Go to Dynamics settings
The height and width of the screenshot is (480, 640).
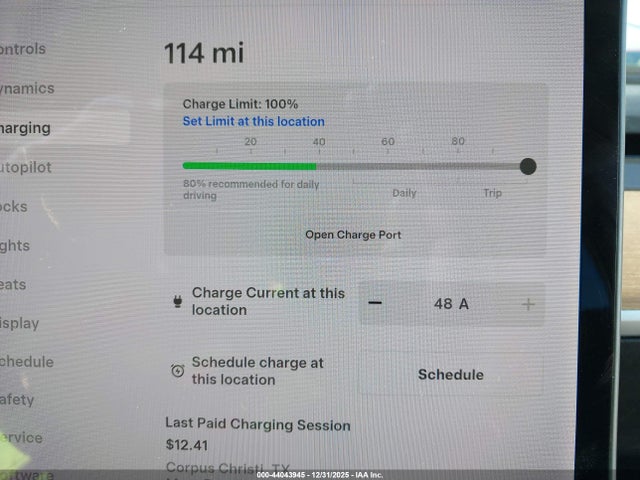[x=26, y=88]
